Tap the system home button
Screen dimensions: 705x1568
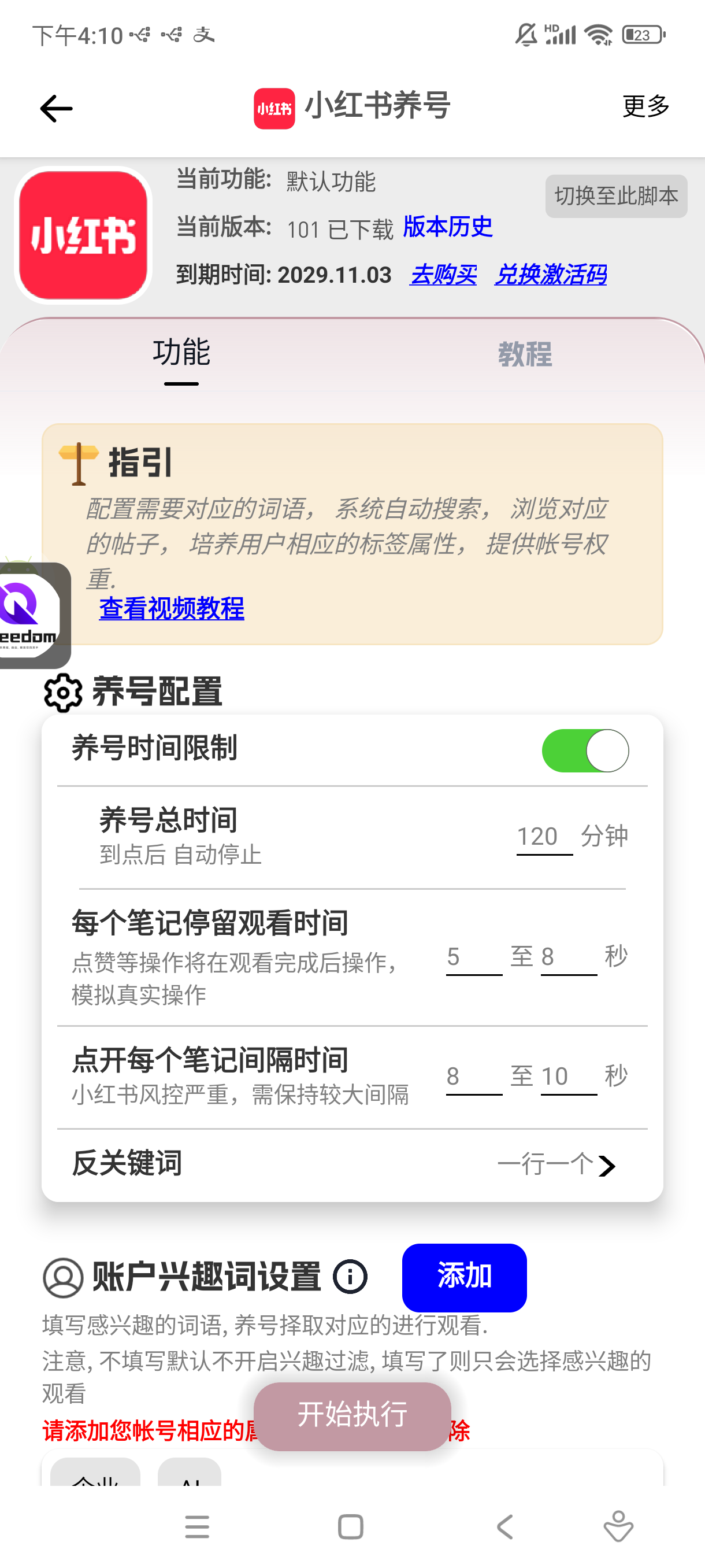350,1527
